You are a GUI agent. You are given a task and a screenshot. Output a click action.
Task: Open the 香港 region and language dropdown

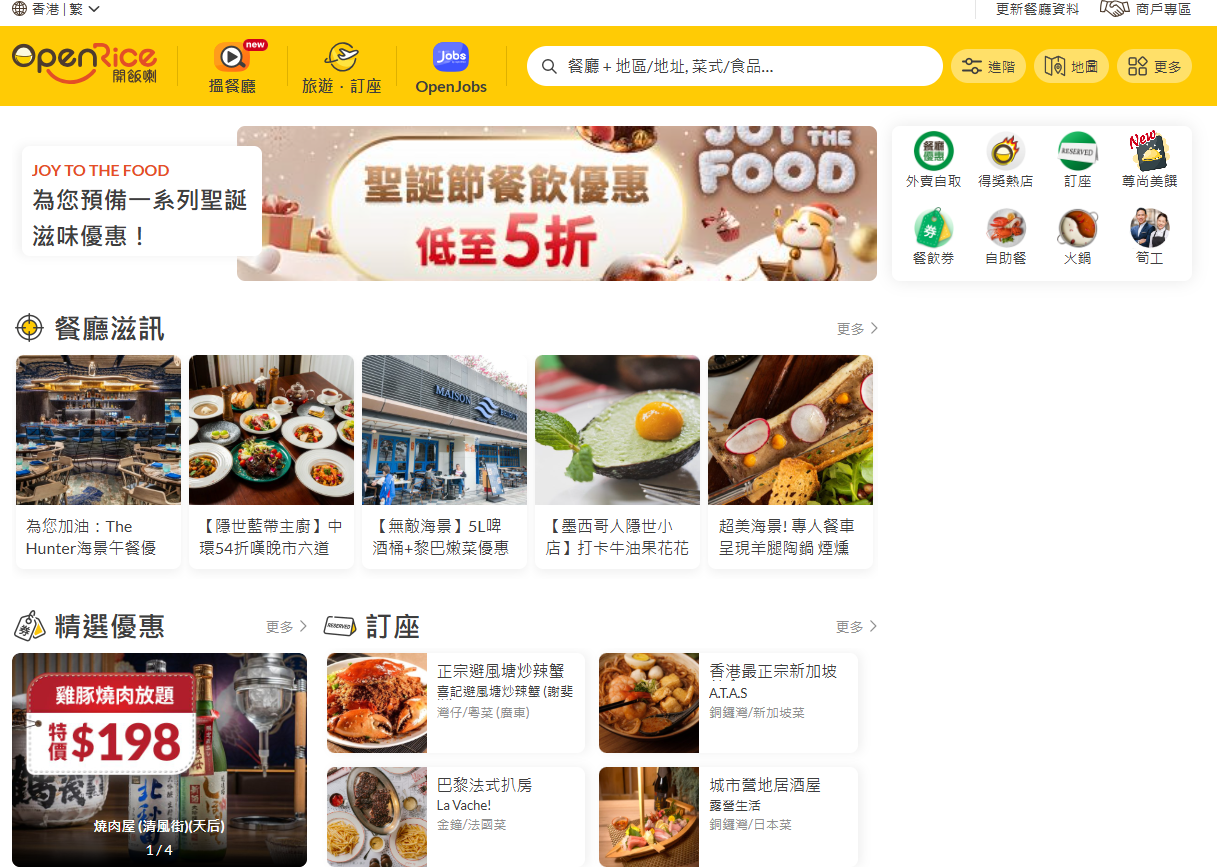[56, 9]
